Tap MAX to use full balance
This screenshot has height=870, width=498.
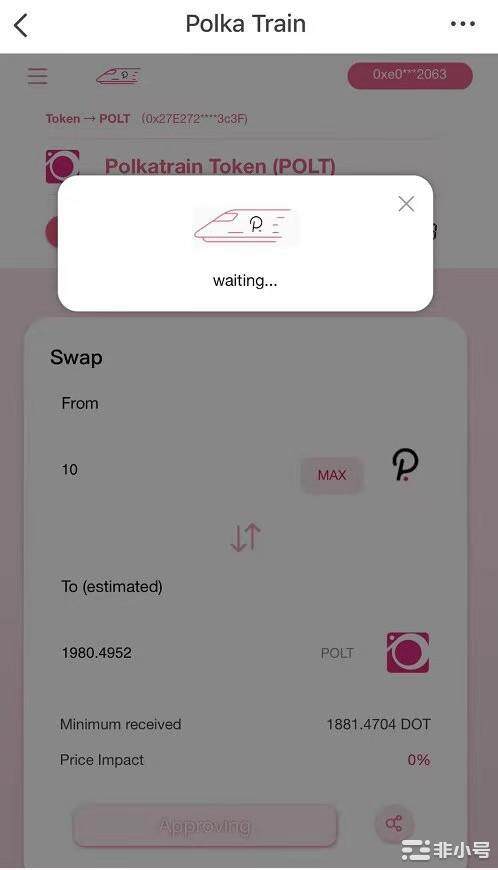click(332, 475)
